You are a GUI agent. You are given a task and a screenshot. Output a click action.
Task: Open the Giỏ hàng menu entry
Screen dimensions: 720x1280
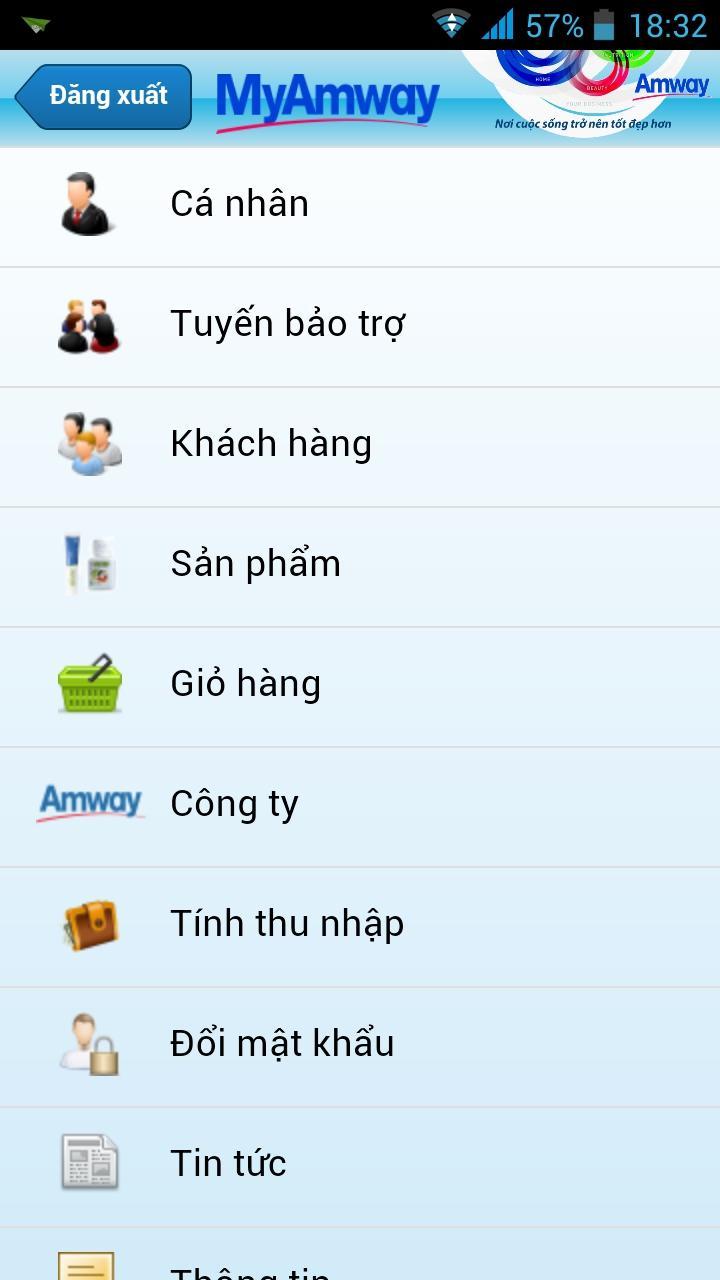[x=360, y=683]
